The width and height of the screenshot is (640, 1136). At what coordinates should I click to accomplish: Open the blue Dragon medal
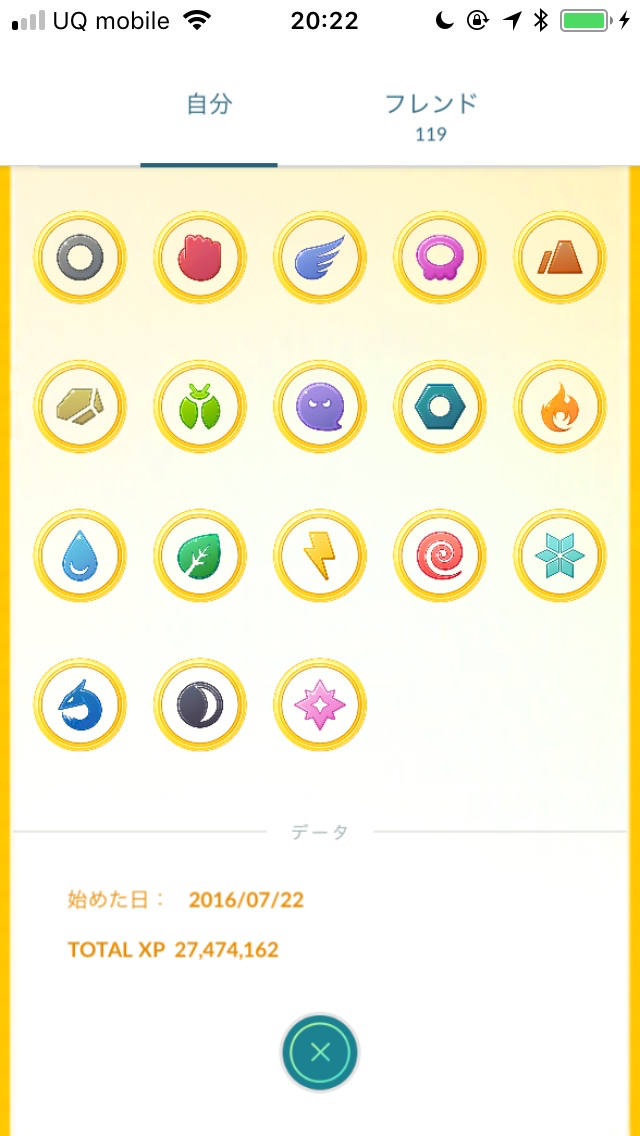[80, 705]
